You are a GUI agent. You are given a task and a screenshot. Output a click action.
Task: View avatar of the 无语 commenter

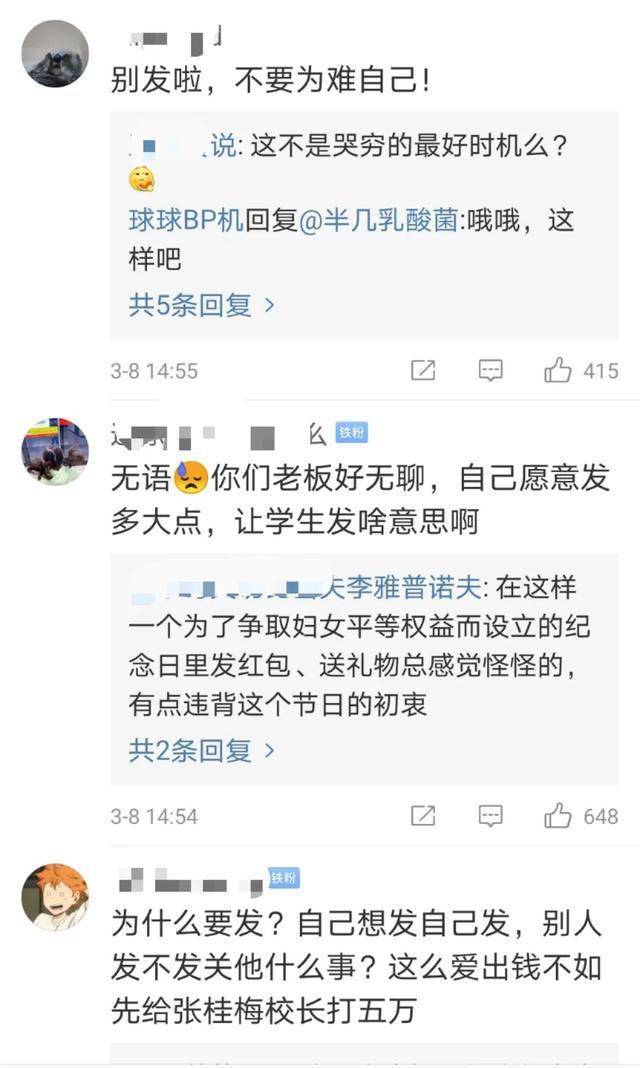tap(55, 452)
